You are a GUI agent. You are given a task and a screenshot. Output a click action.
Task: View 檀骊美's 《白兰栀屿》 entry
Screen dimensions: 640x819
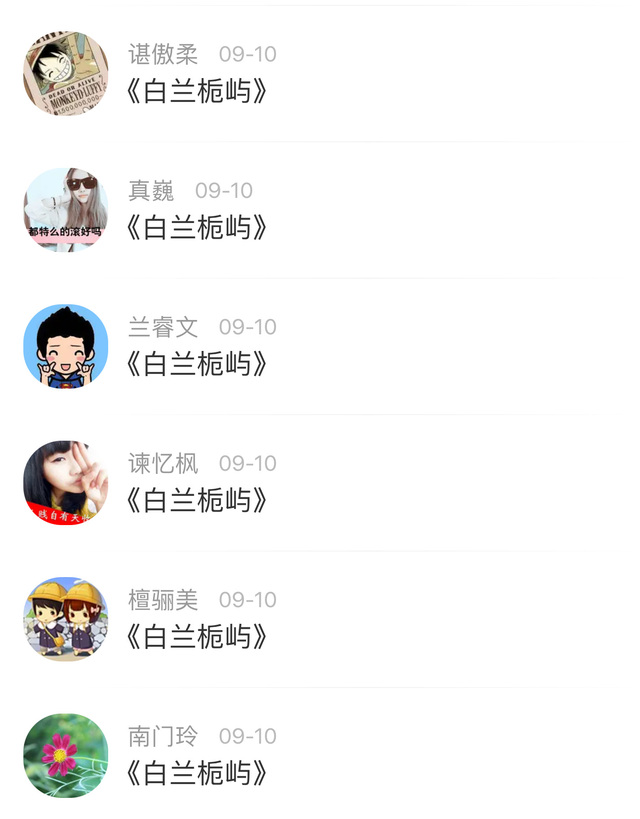pyautogui.click(x=198, y=636)
